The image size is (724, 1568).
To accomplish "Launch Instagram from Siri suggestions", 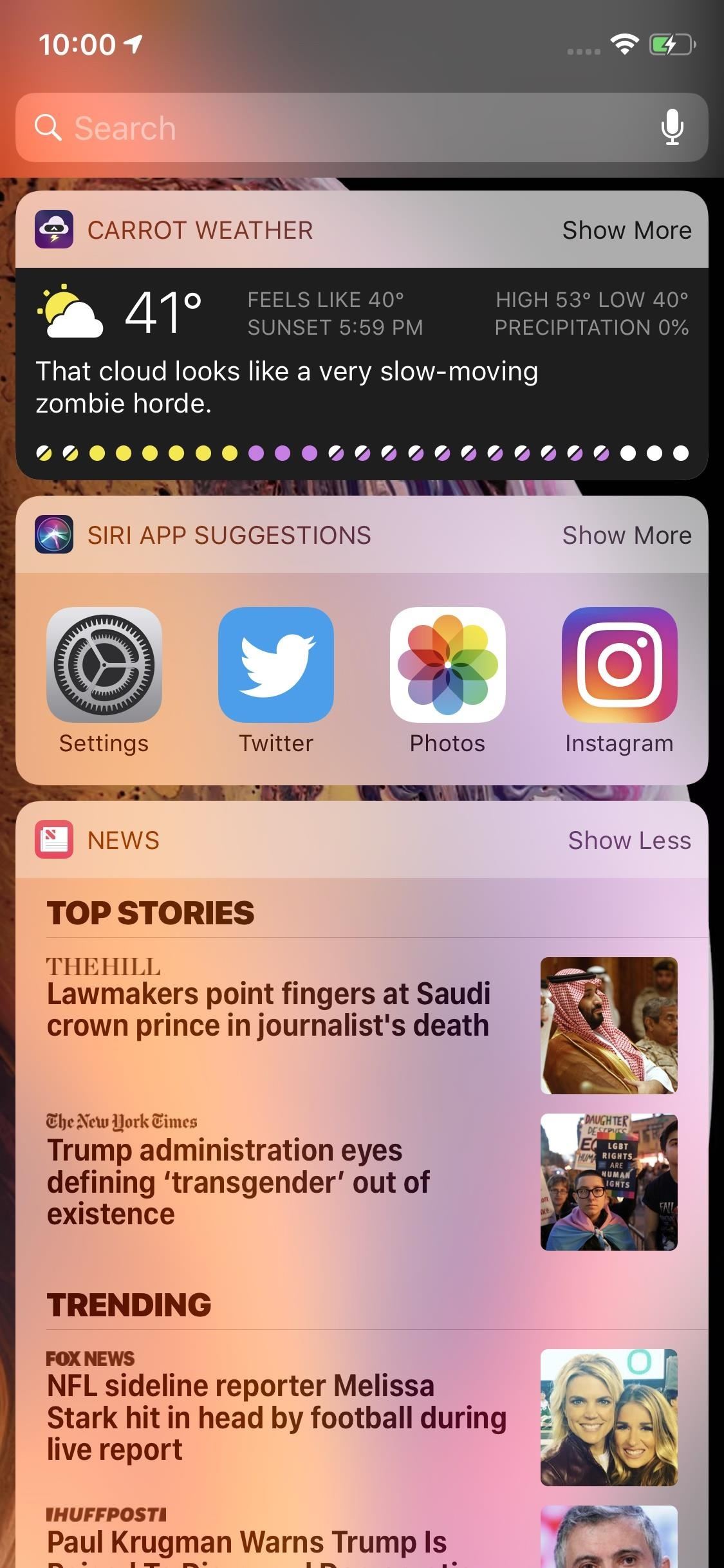I will coord(619,666).
